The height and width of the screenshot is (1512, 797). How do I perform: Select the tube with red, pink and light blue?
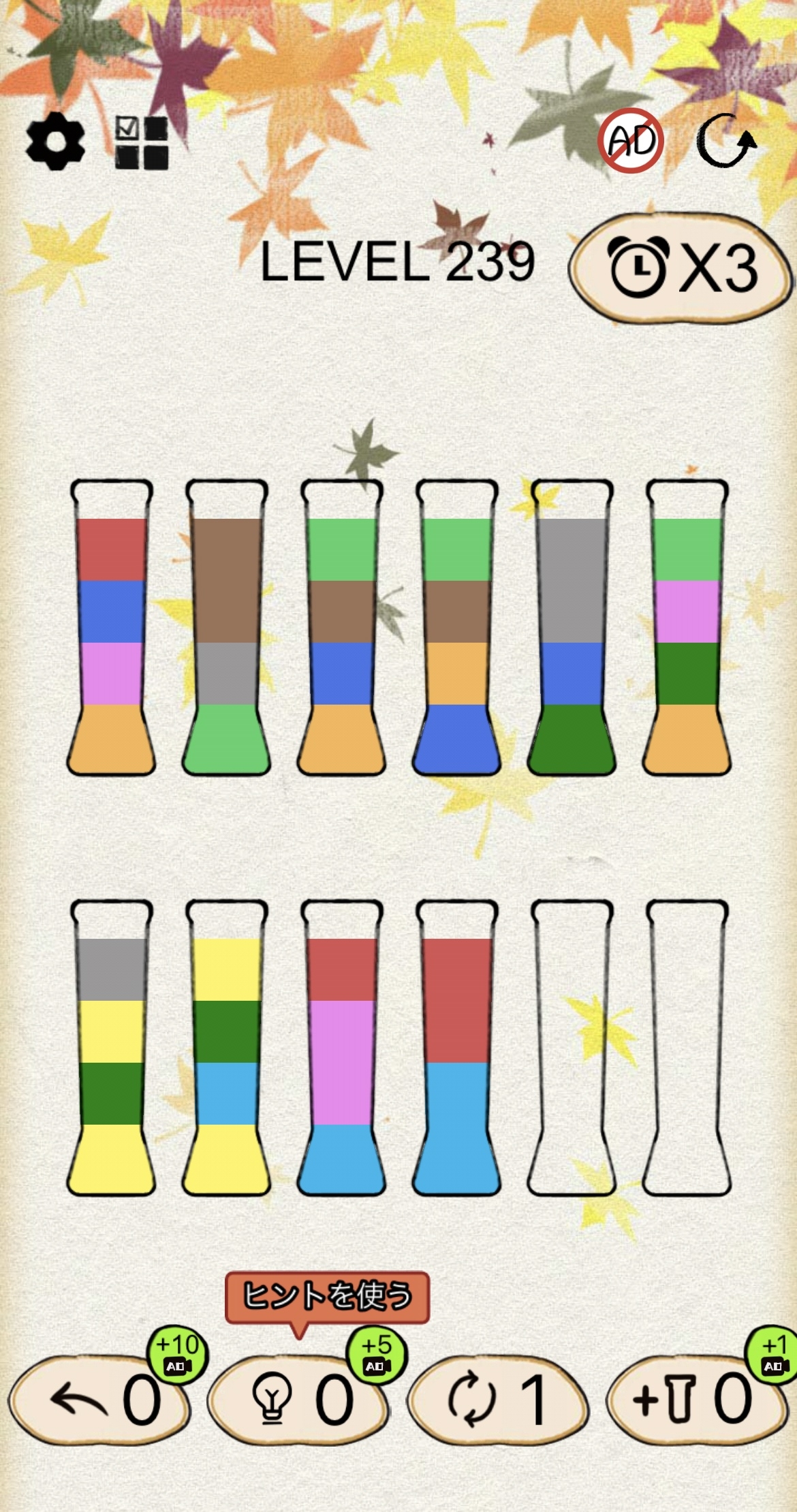341,1048
